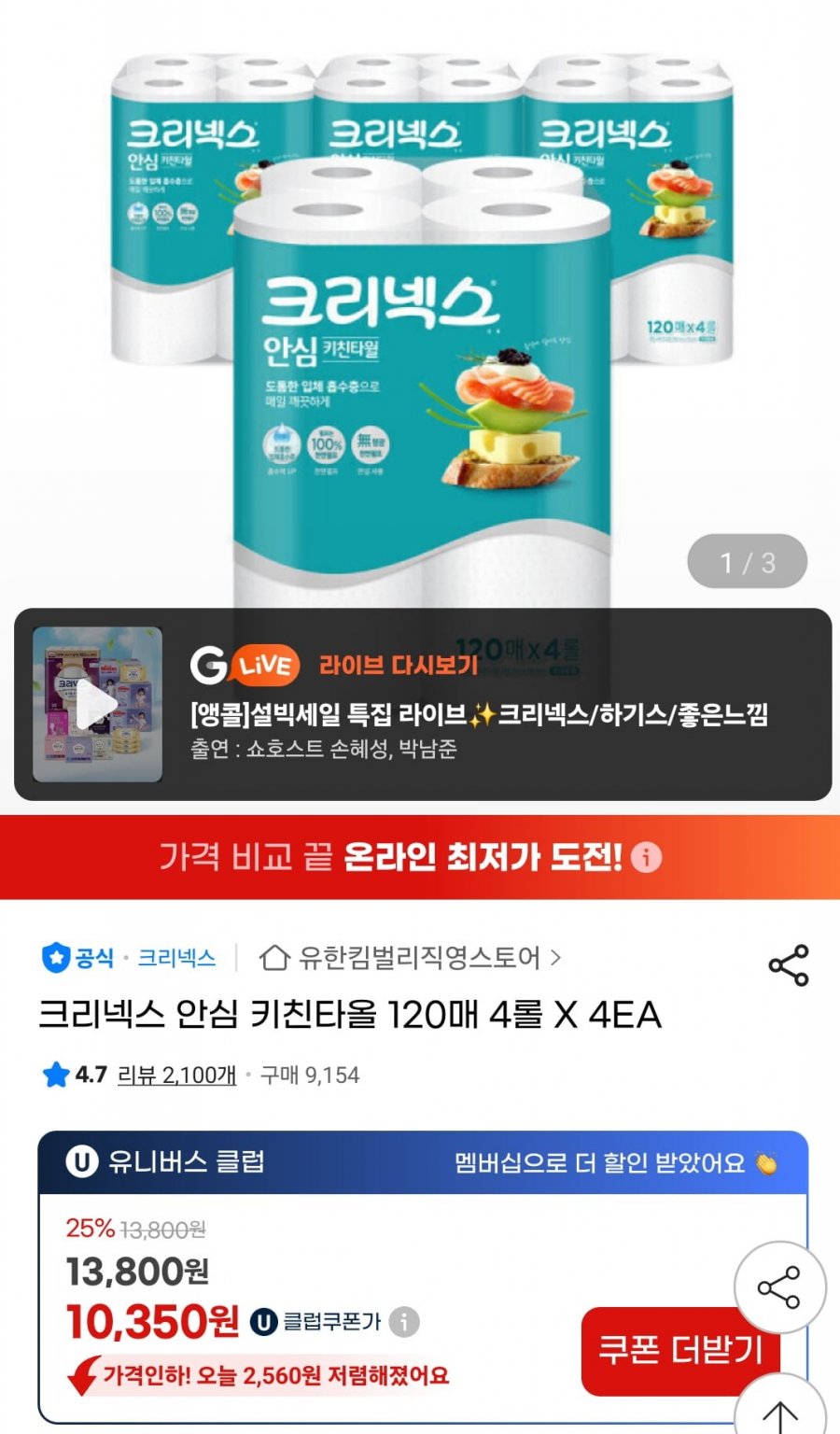The height and width of the screenshot is (1434, 840).
Task: Tap 쿠폰 더받기 button
Action: pos(679,1350)
